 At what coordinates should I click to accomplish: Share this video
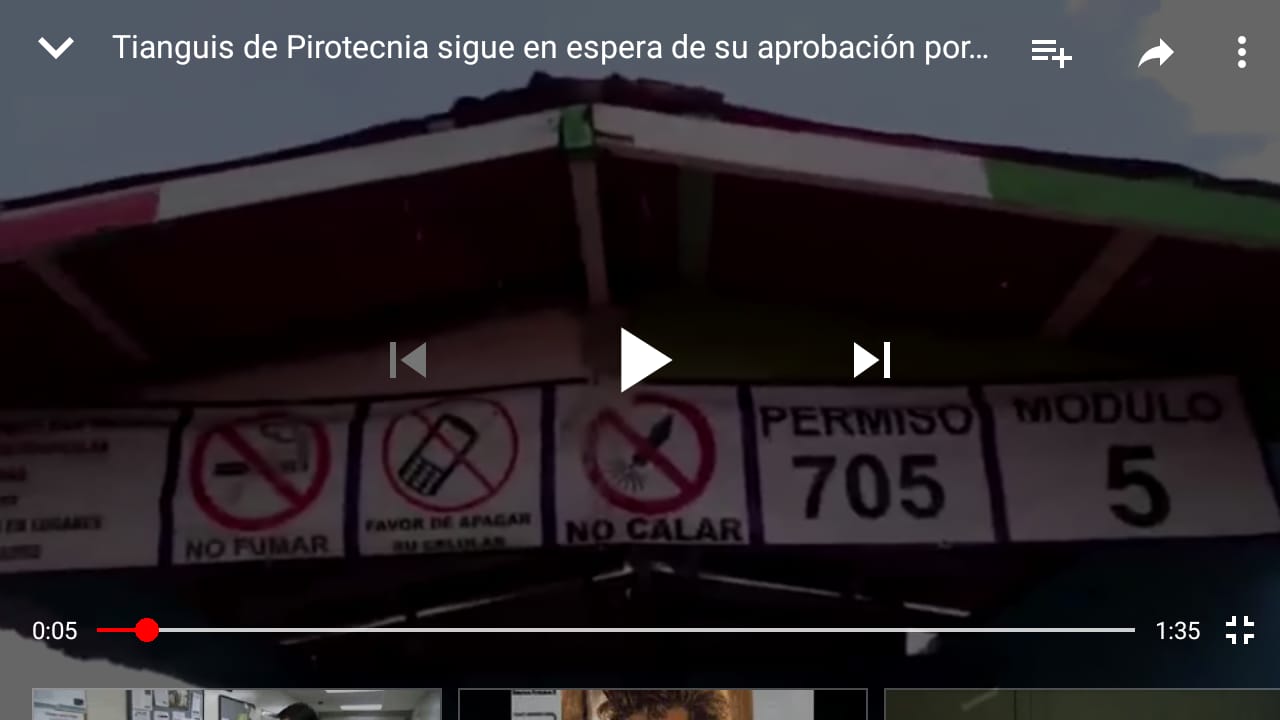[x=1156, y=52]
